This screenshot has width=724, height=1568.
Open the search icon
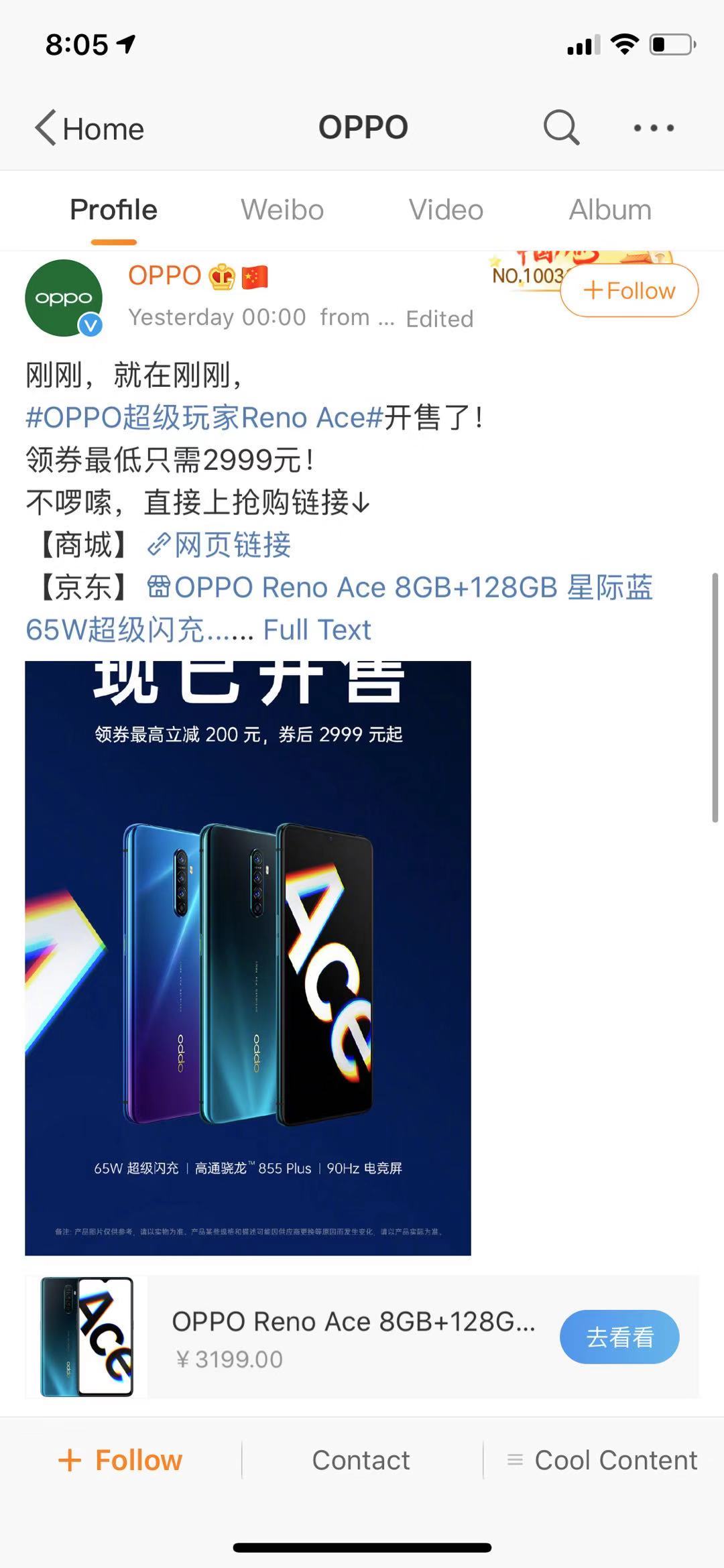click(561, 127)
